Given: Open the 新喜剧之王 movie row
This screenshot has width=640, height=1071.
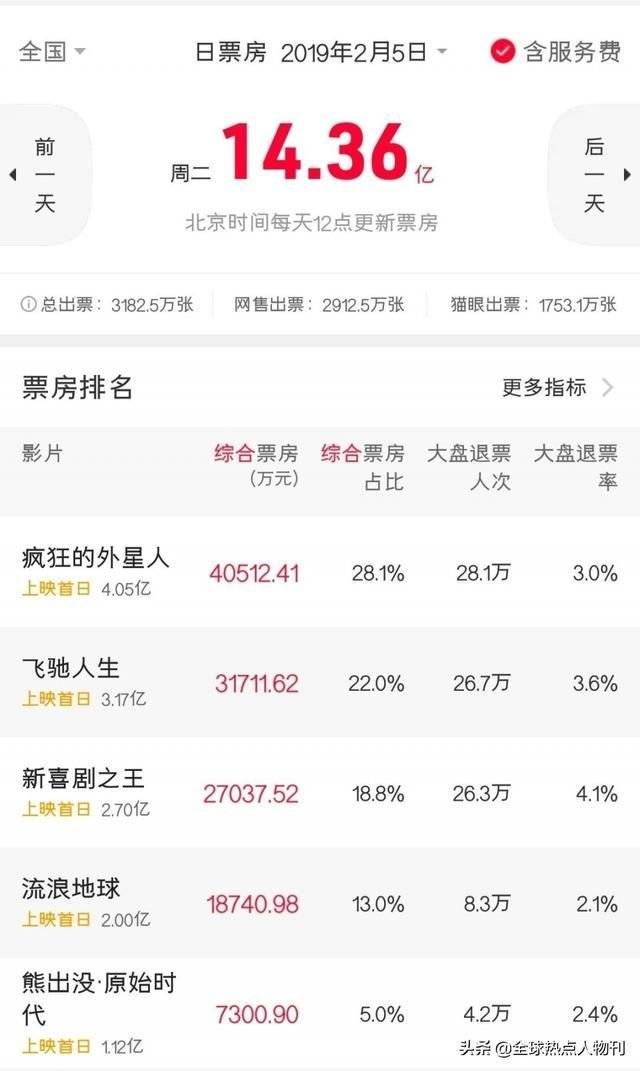Looking at the screenshot, I should 320,793.
